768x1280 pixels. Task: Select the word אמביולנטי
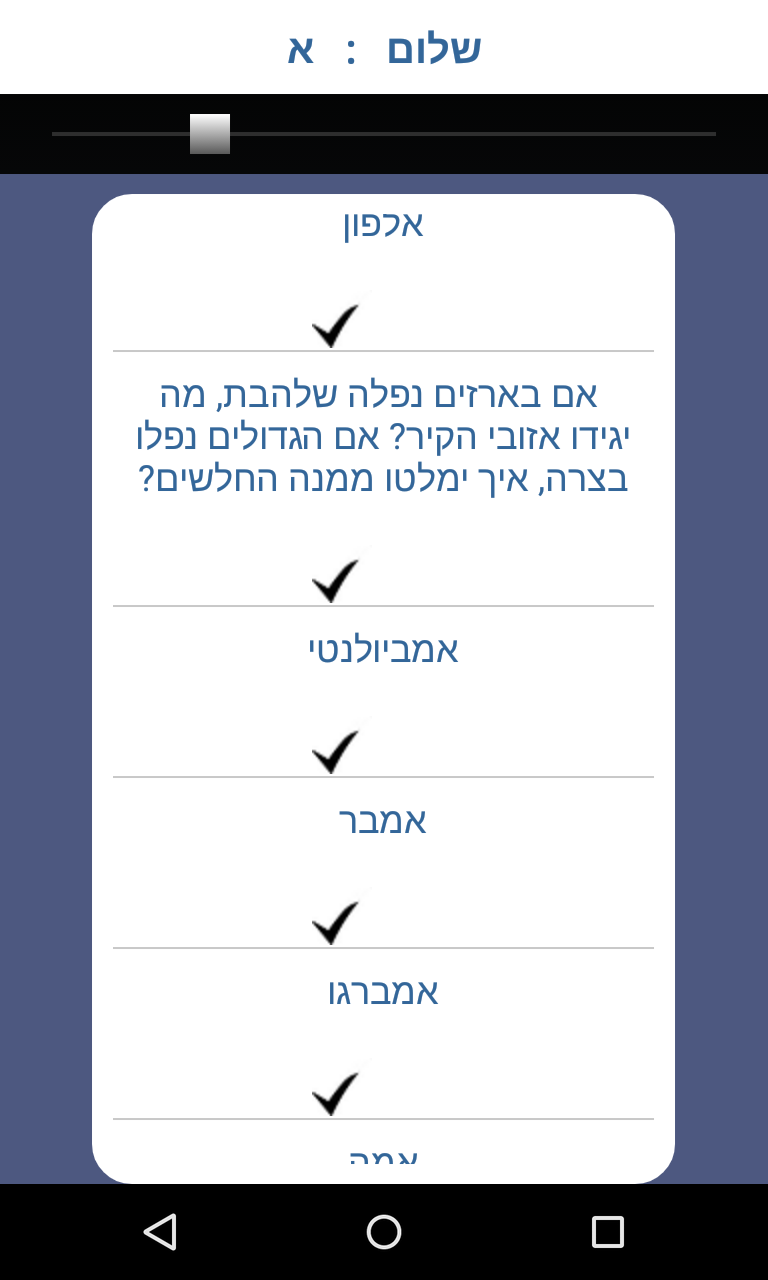[383, 650]
